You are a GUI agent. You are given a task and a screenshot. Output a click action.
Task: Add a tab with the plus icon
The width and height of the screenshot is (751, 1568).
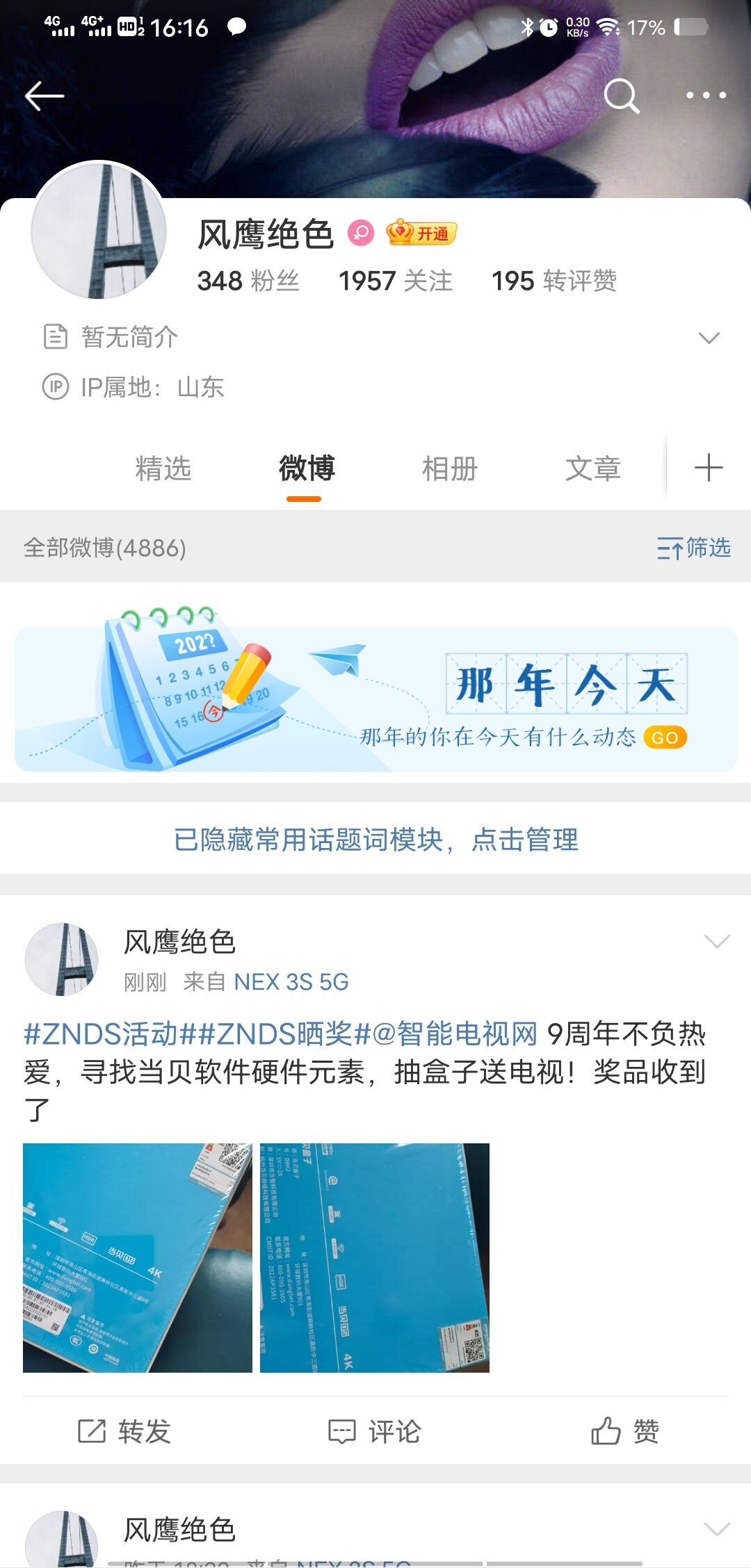coord(709,468)
